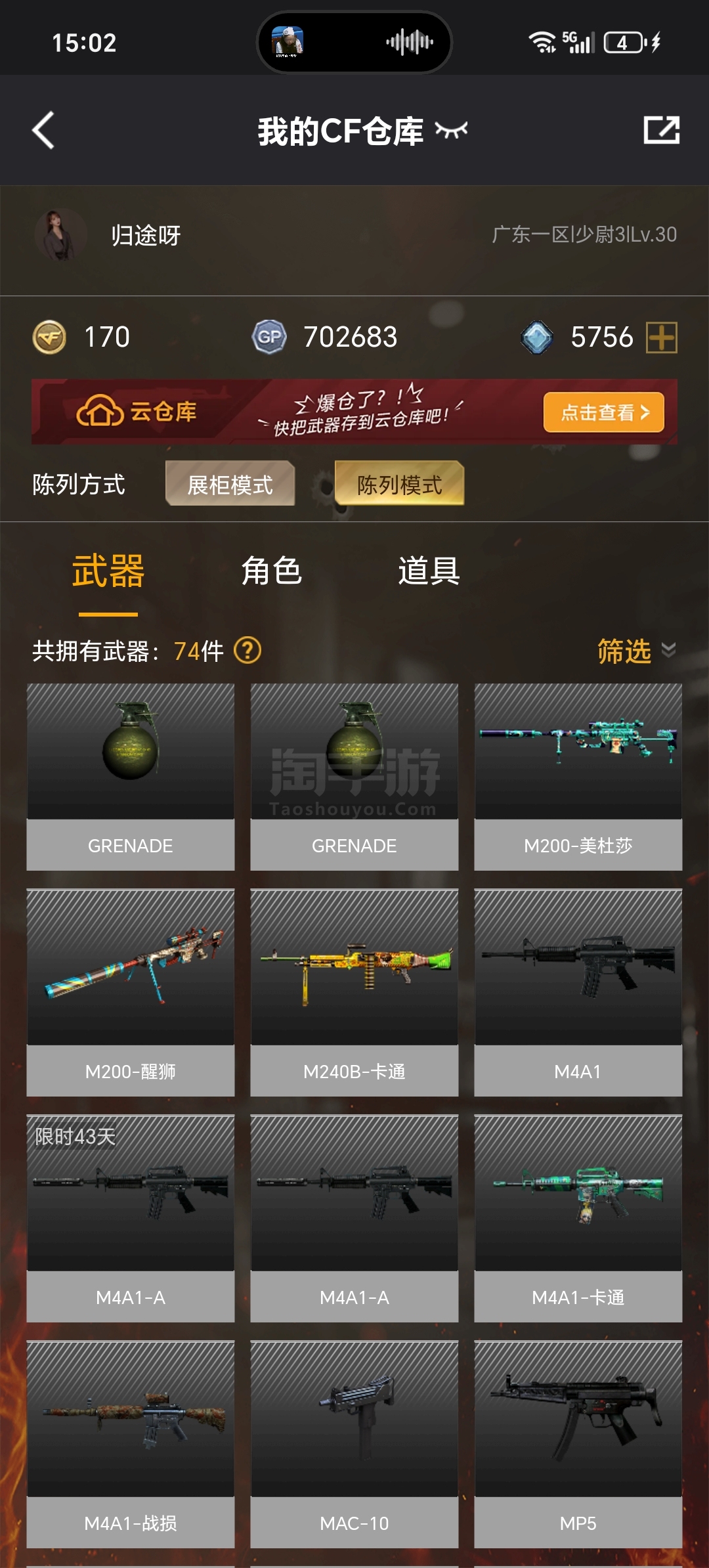
Task: Go back using the top-left arrow
Action: 43,130
